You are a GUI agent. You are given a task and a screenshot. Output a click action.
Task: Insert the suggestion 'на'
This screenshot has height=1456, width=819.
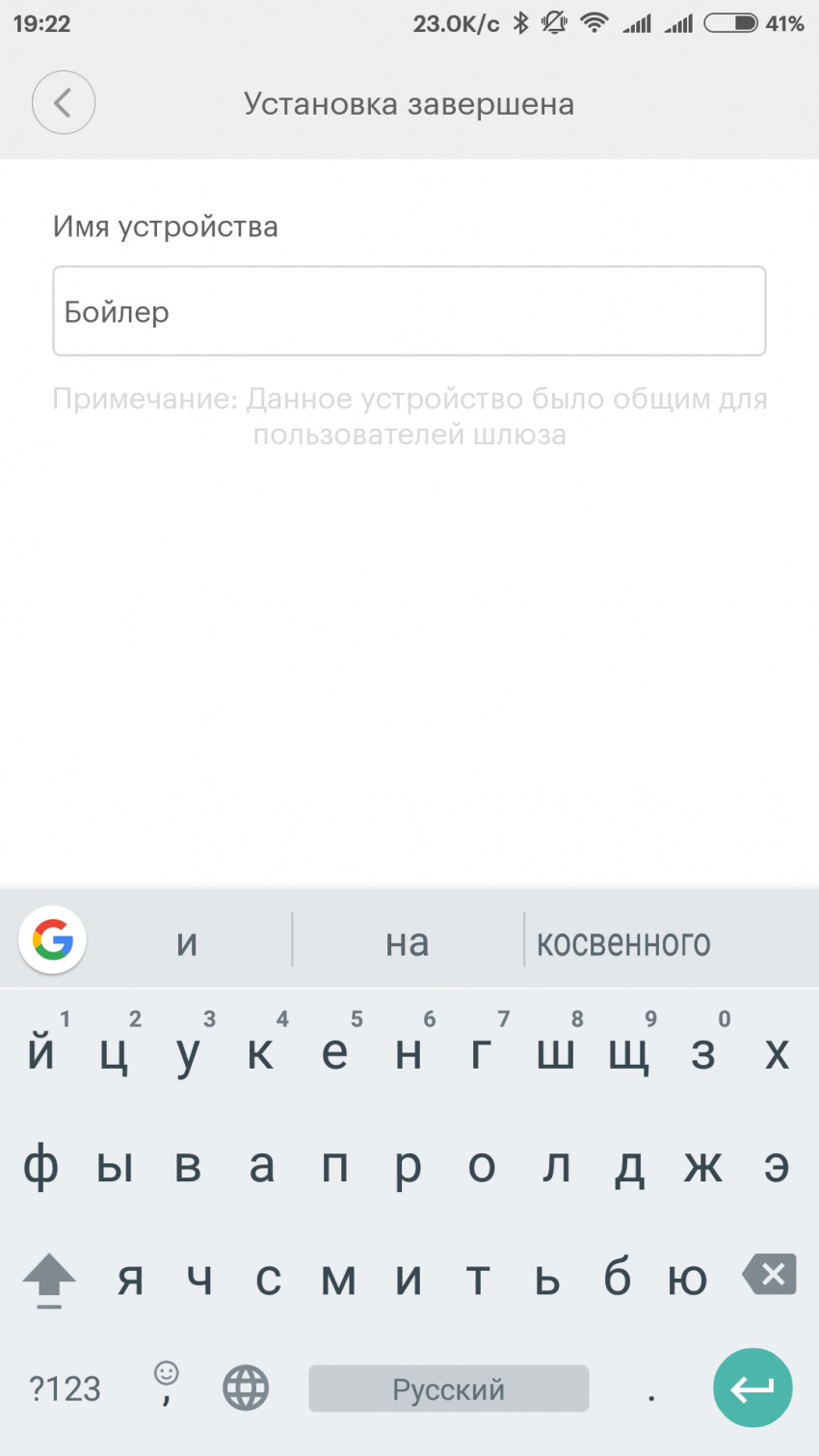(407, 942)
